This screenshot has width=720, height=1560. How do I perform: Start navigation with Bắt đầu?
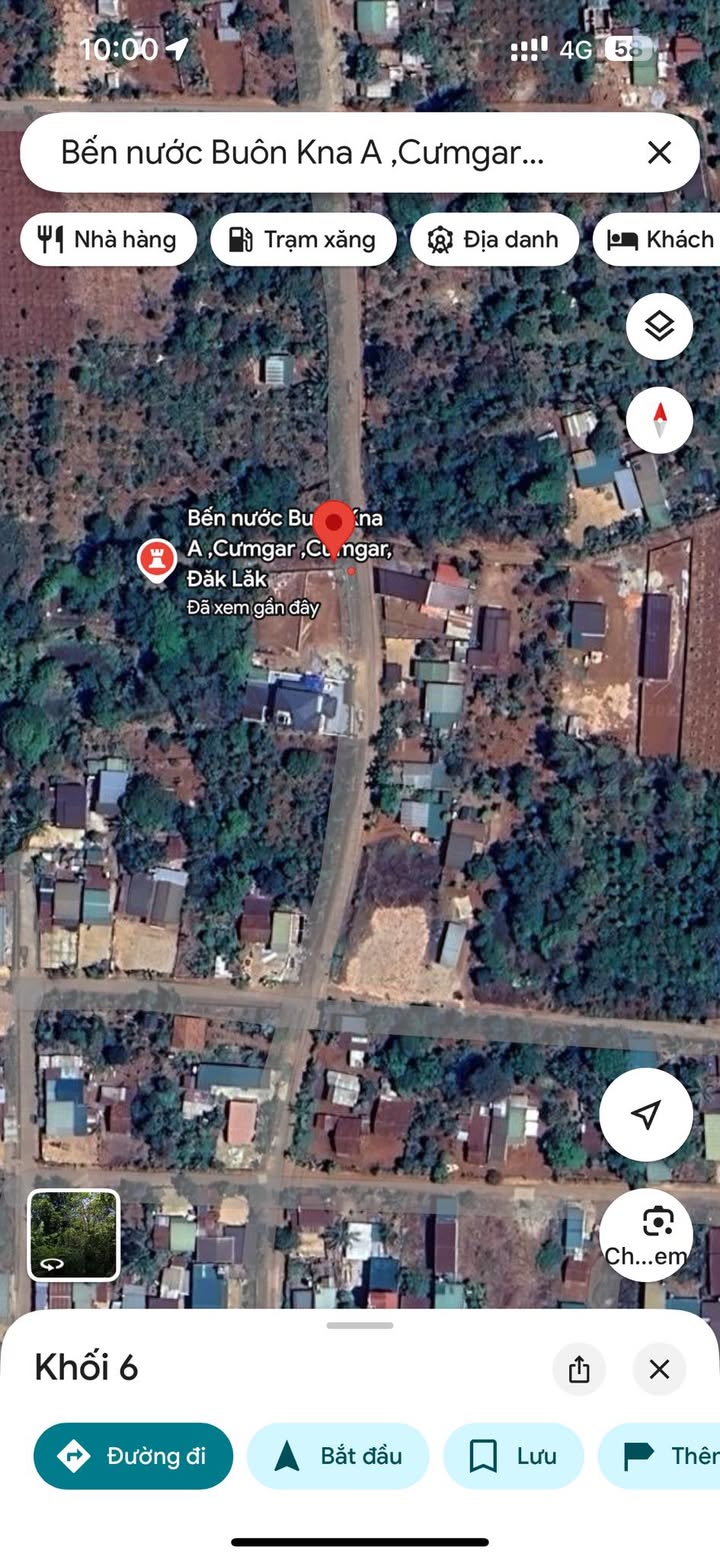point(338,1456)
